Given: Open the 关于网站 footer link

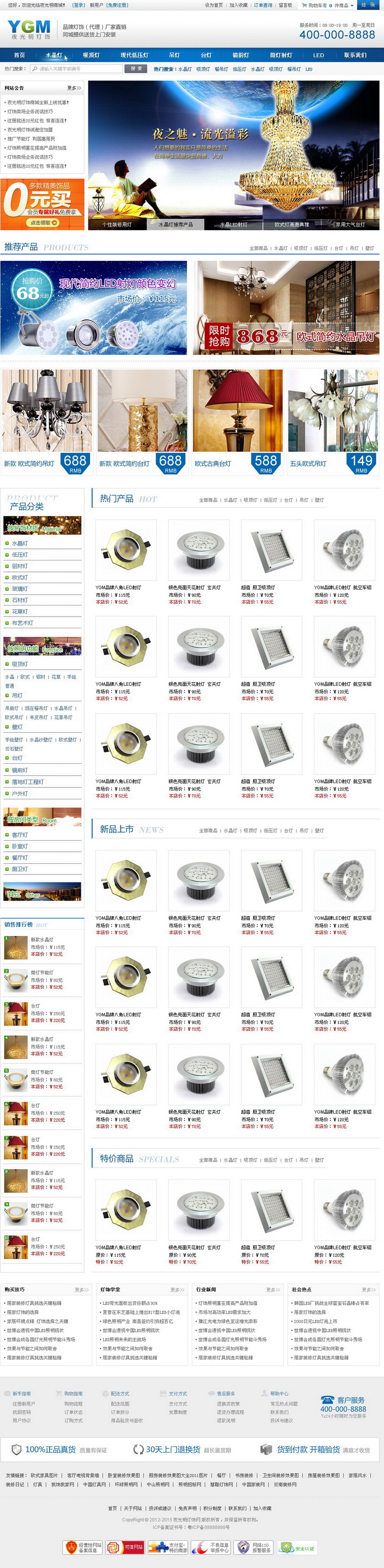Looking at the screenshot, I should pyautogui.click(x=133, y=1508).
